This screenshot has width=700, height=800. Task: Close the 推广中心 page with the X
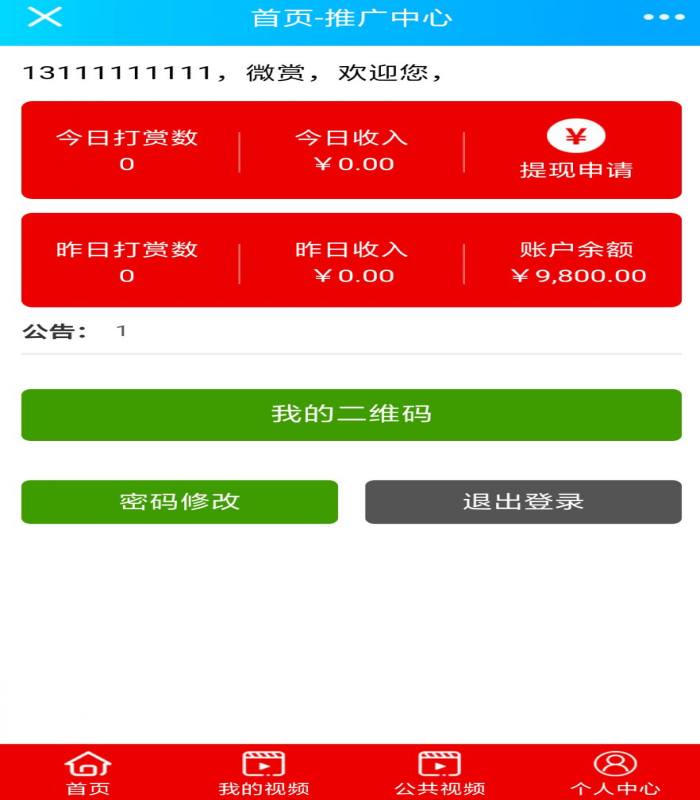(x=44, y=17)
